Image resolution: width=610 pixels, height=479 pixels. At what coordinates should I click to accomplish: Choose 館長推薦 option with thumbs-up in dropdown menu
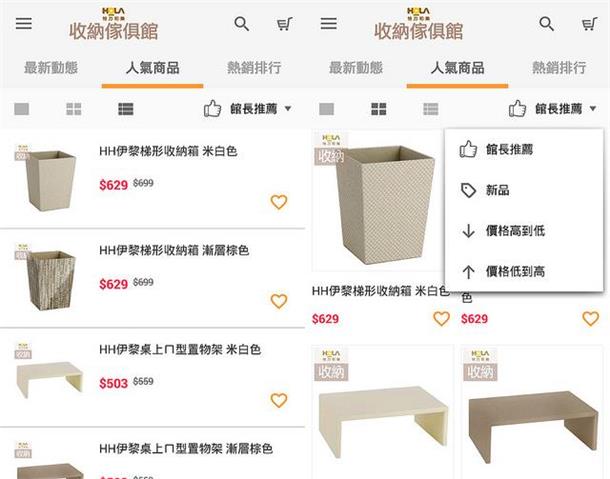(x=509, y=149)
